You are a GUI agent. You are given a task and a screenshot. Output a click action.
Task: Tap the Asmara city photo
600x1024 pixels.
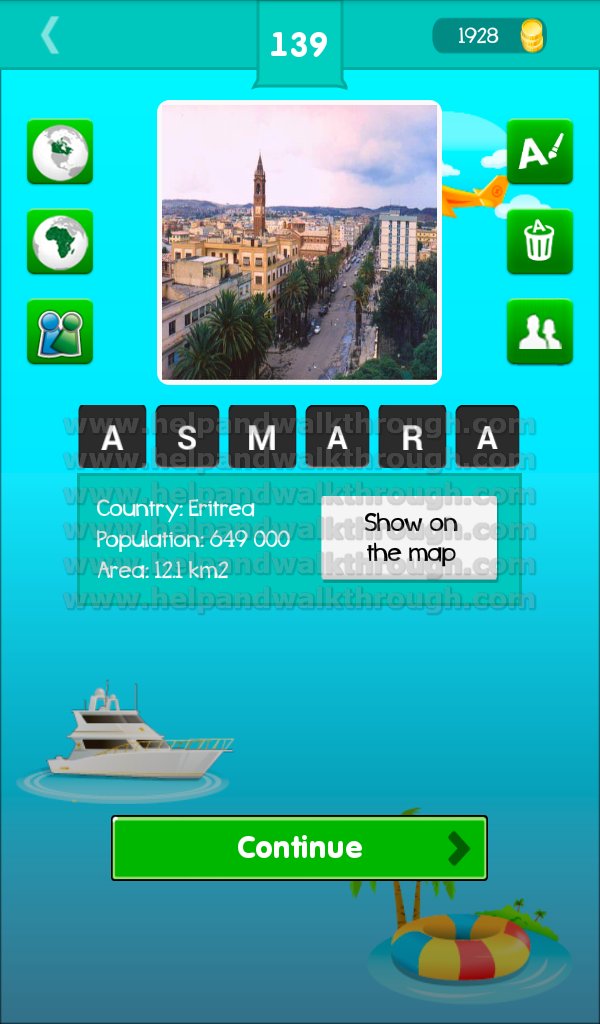click(x=300, y=242)
